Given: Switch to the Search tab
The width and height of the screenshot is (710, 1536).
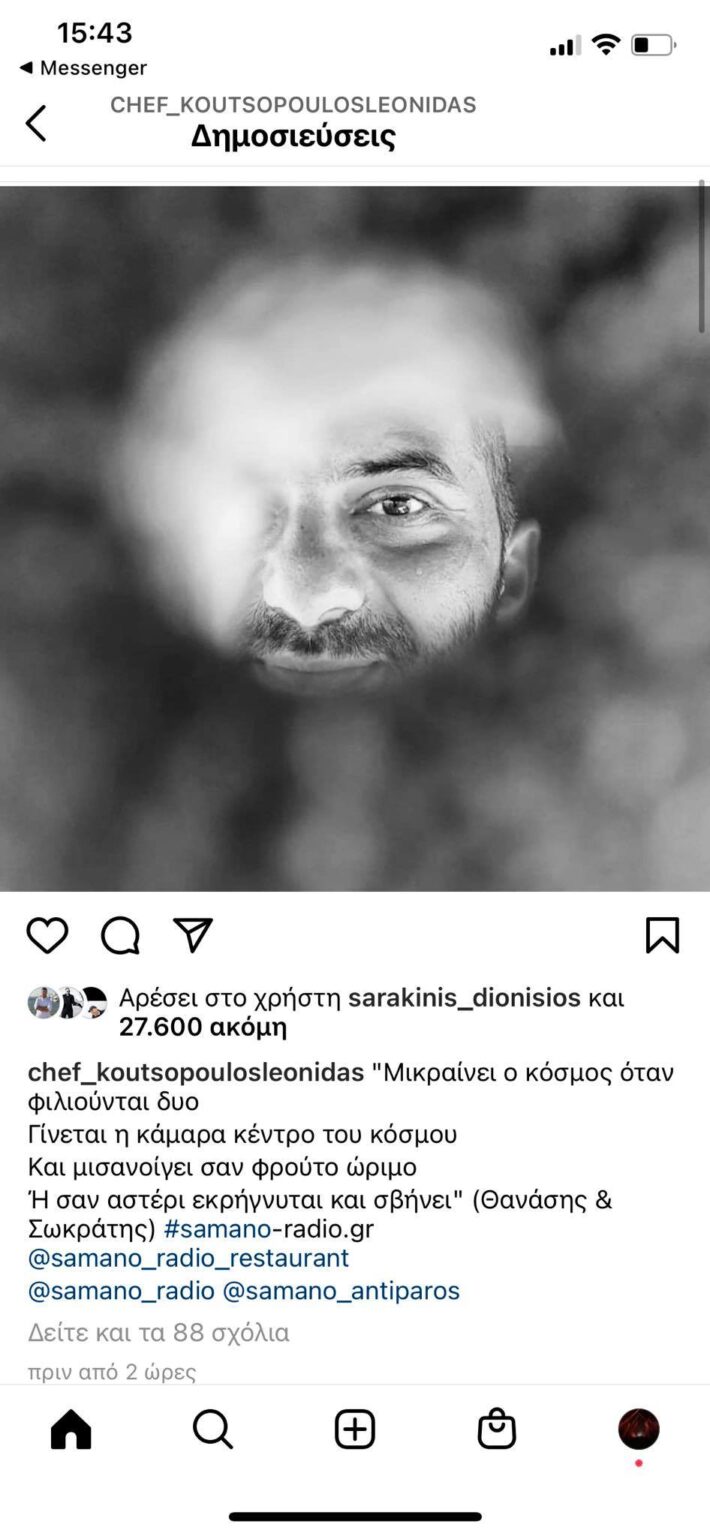Looking at the screenshot, I should point(213,1430).
